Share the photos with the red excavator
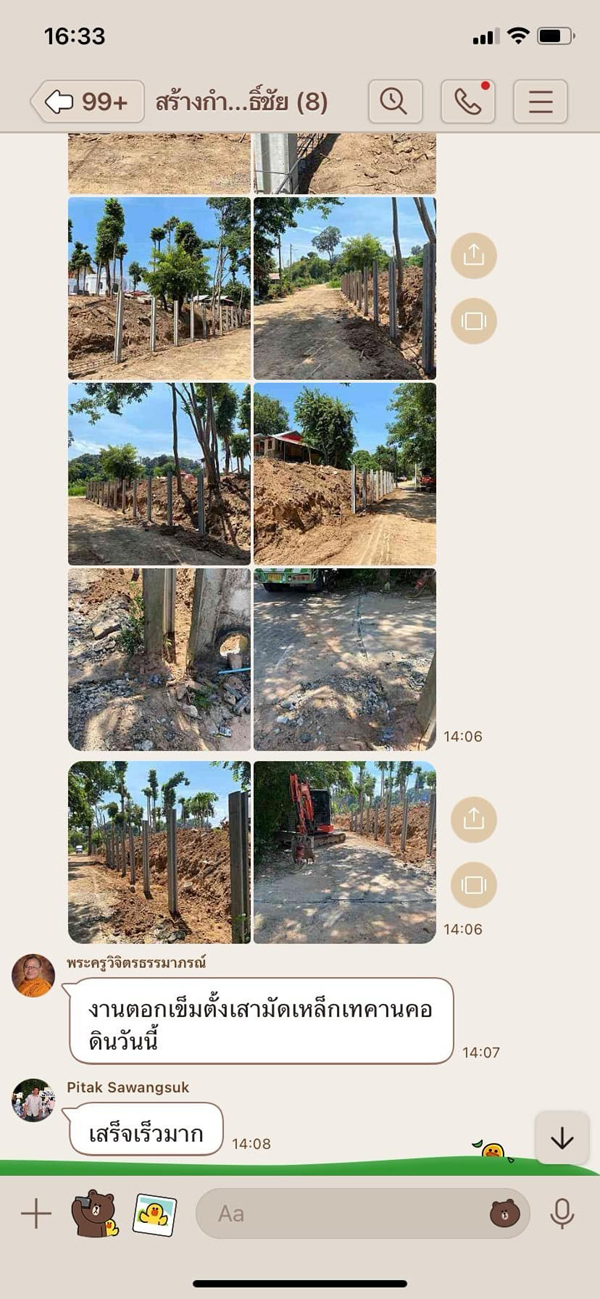The height and width of the screenshot is (1299, 600). (473, 820)
